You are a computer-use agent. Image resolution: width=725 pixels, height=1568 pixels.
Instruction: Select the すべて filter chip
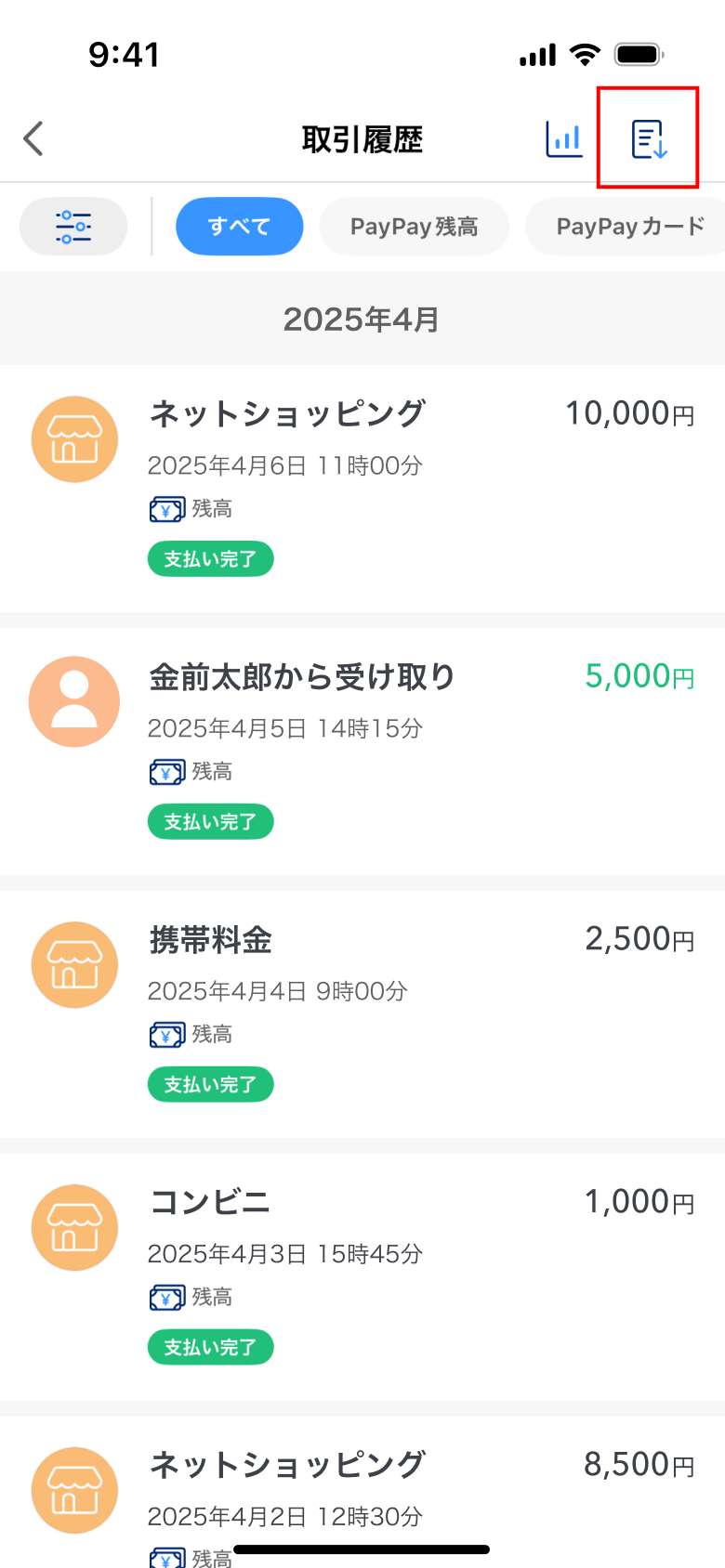click(239, 226)
